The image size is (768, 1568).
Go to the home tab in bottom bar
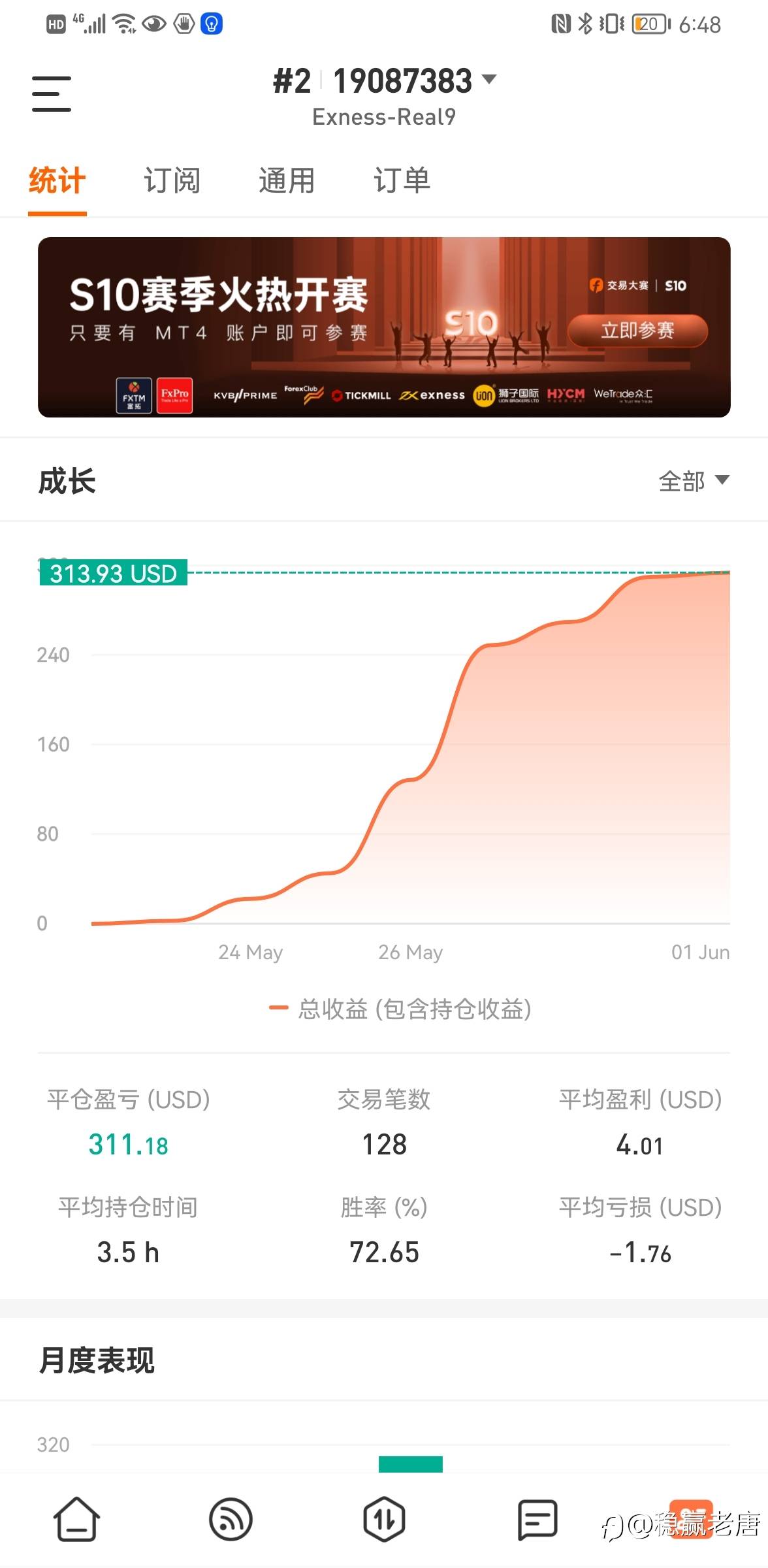(x=76, y=1519)
